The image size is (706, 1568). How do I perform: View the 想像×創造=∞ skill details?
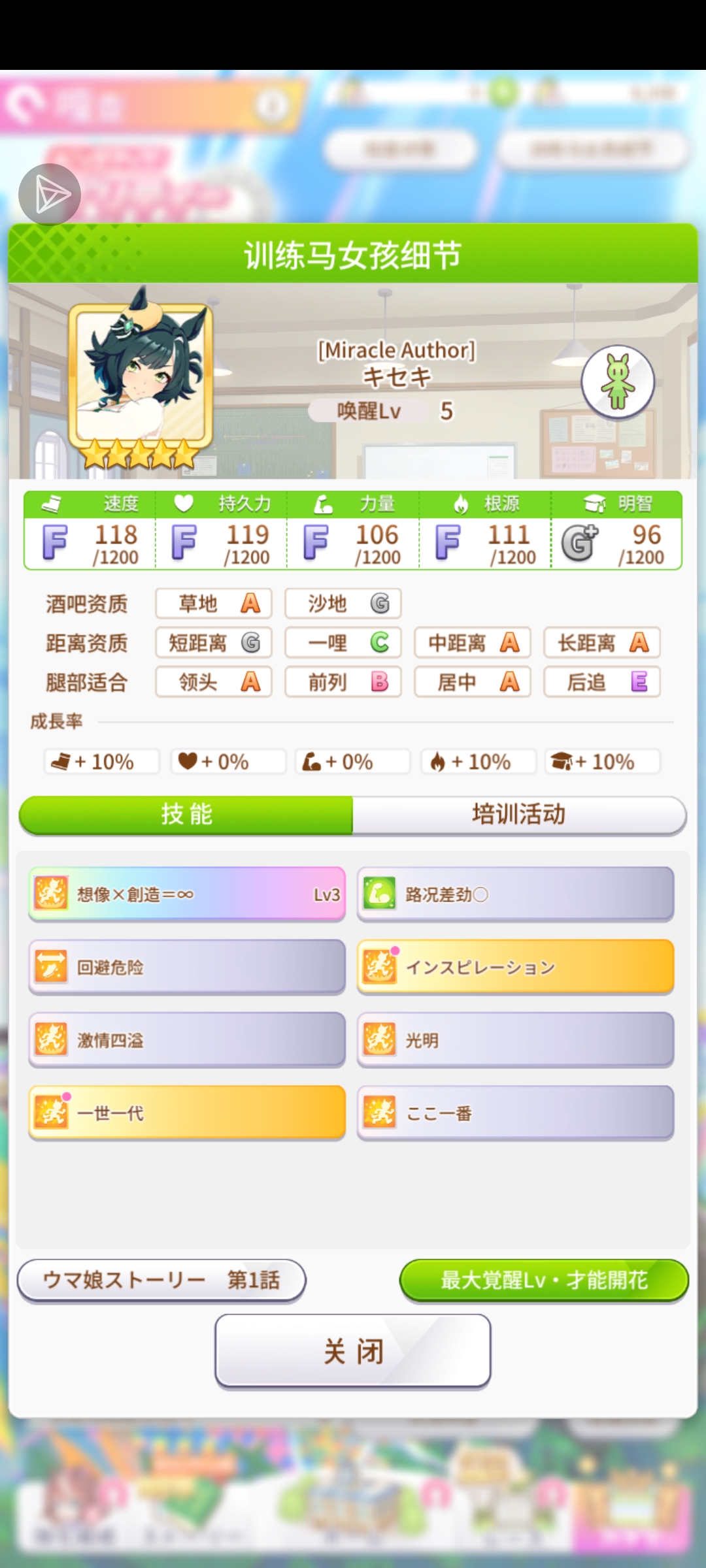click(187, 894)
